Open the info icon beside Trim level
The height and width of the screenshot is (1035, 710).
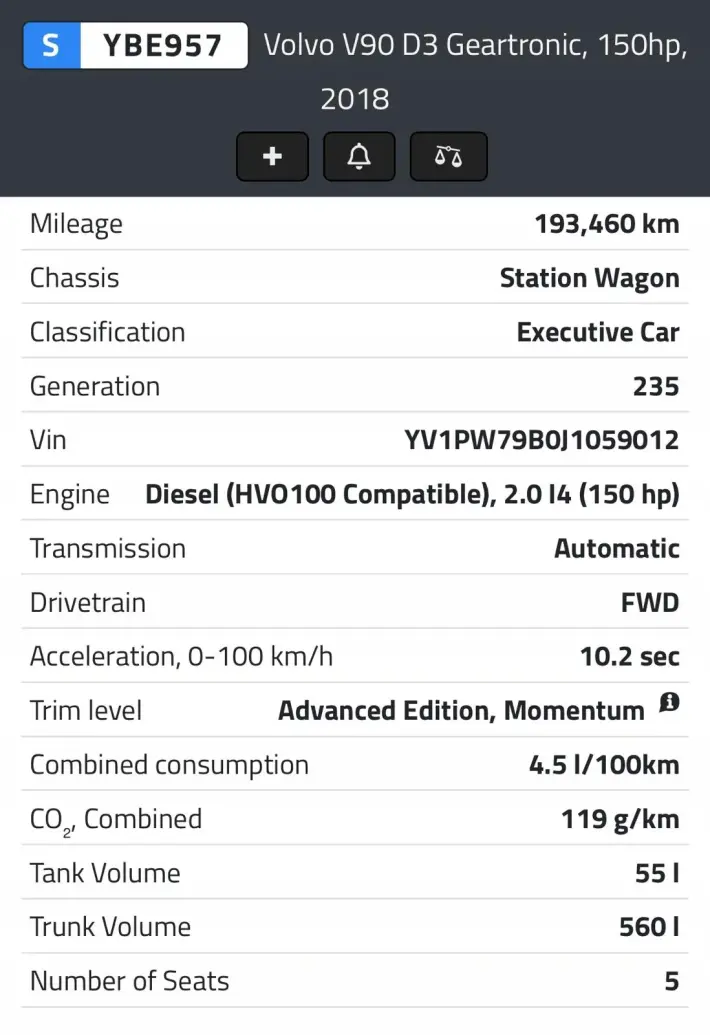[669, 704]
